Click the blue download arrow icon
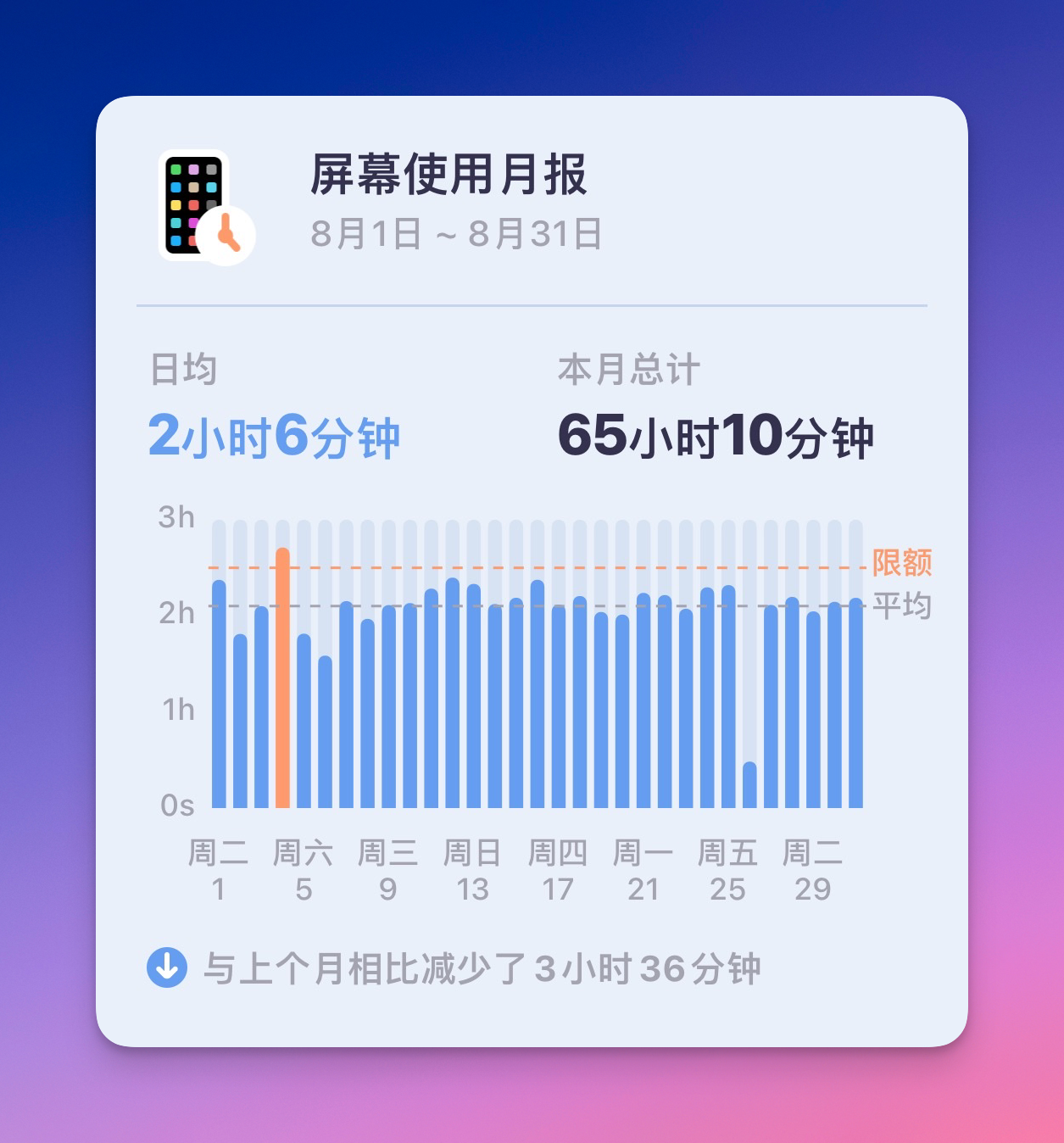This screenshot has height=1143, width=1064. coord(167,964)
